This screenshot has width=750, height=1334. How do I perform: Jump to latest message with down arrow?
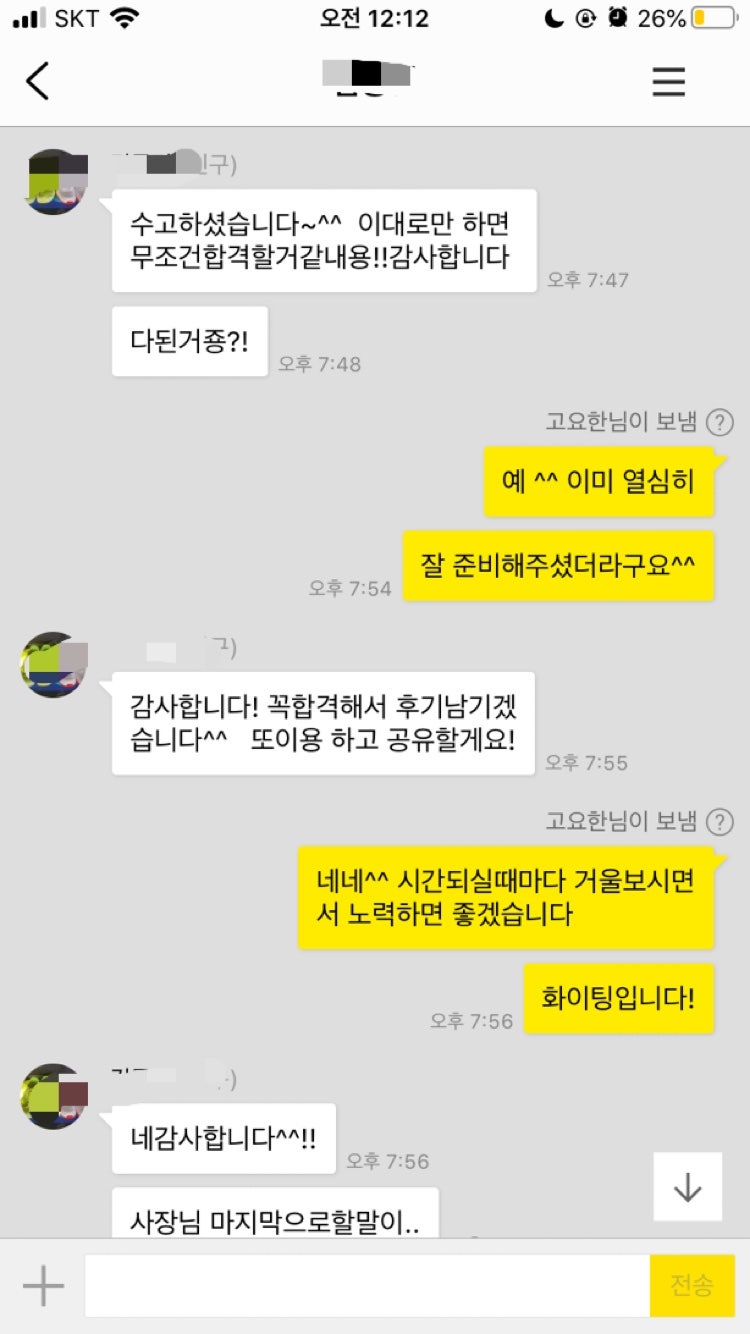[x=687, y=1186]
